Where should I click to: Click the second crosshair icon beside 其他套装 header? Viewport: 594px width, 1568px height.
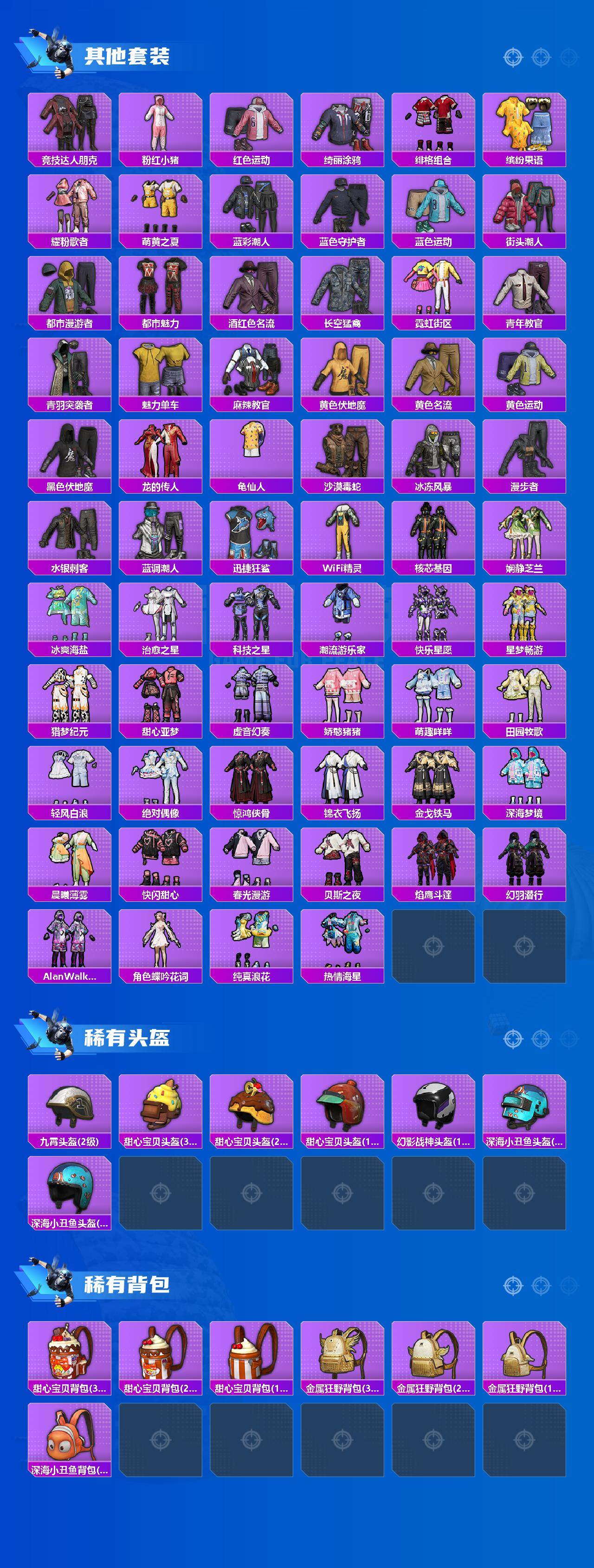pos(541,57)
